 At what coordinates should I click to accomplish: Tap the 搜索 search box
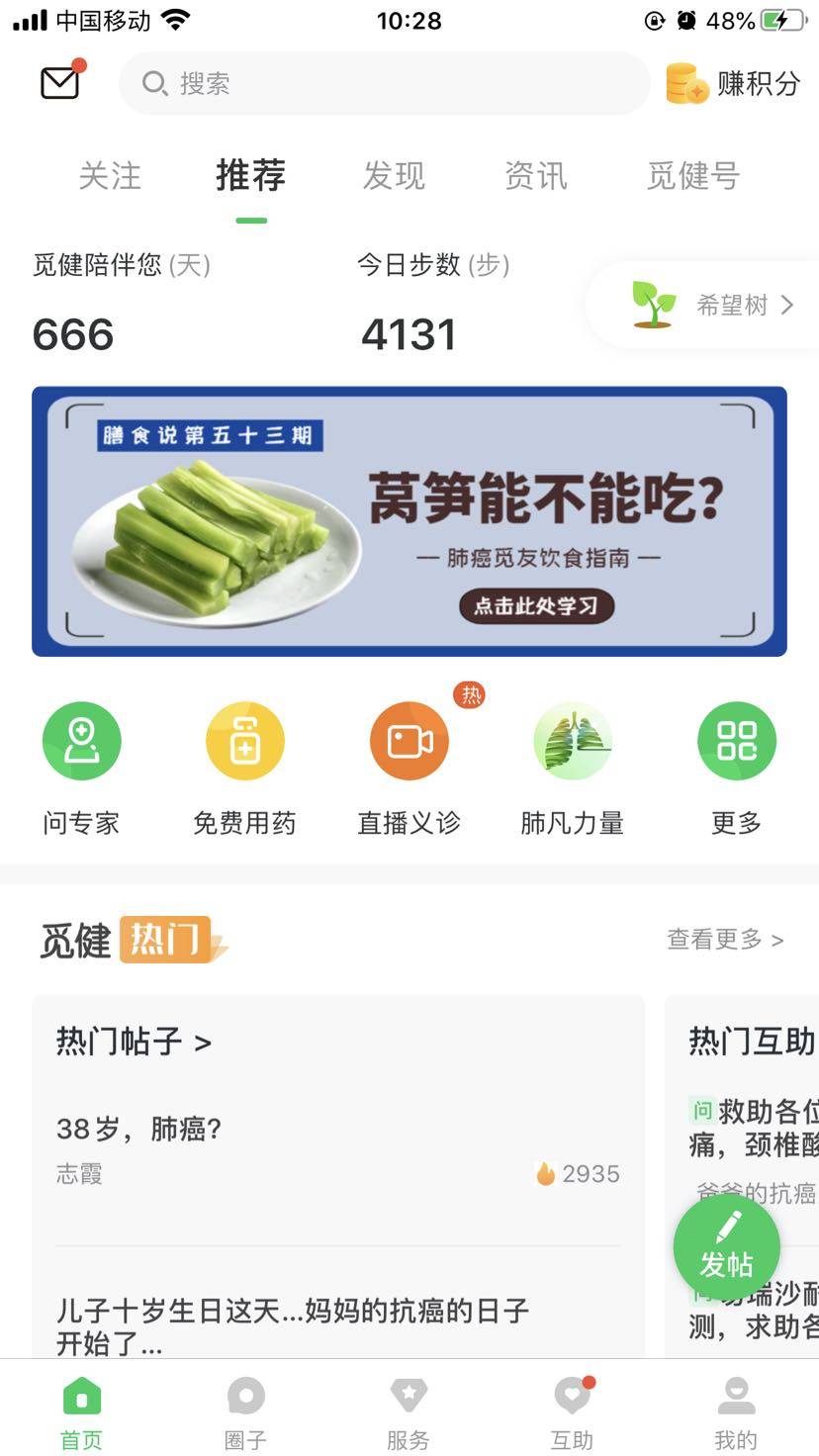tap(384, 84)
